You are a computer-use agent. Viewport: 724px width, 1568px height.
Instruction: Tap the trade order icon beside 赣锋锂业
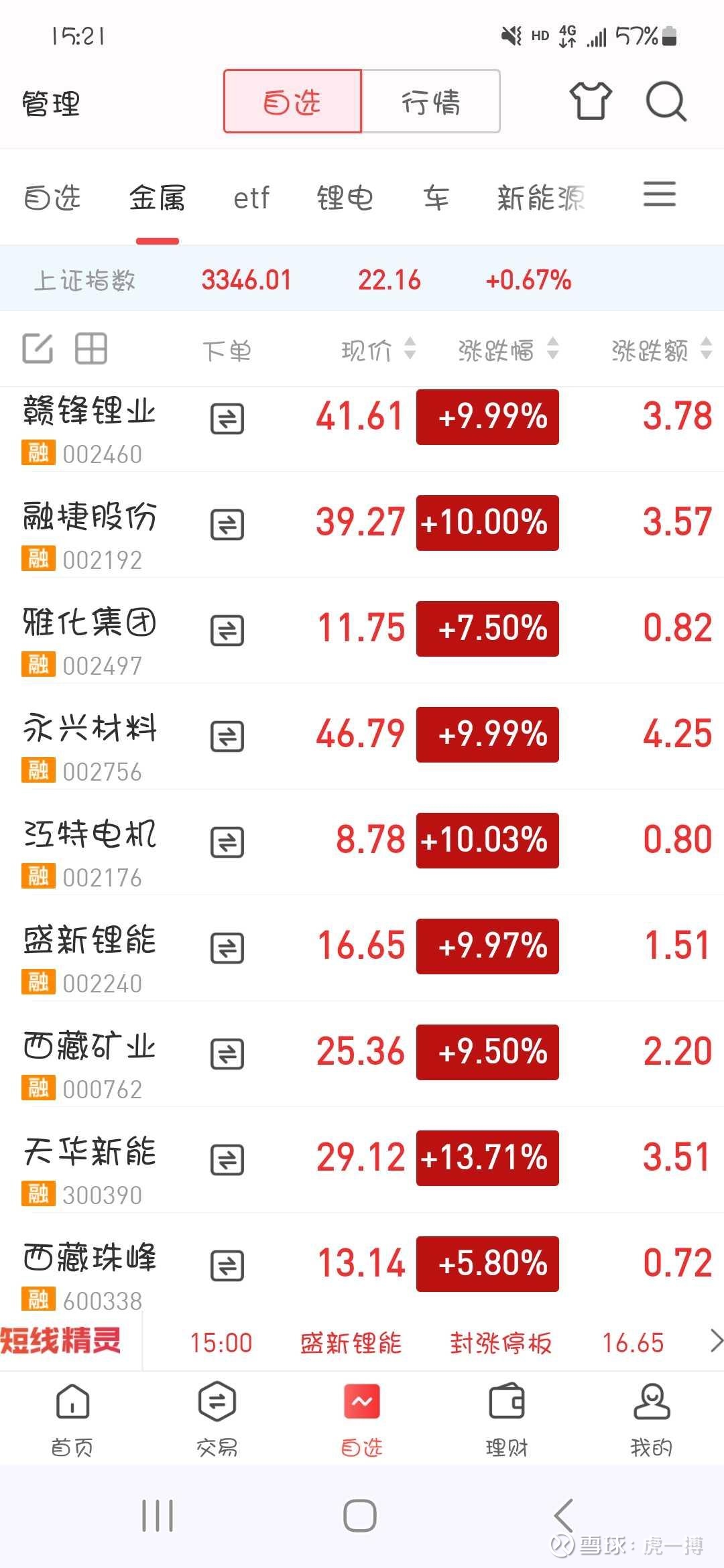click(227, 417)
